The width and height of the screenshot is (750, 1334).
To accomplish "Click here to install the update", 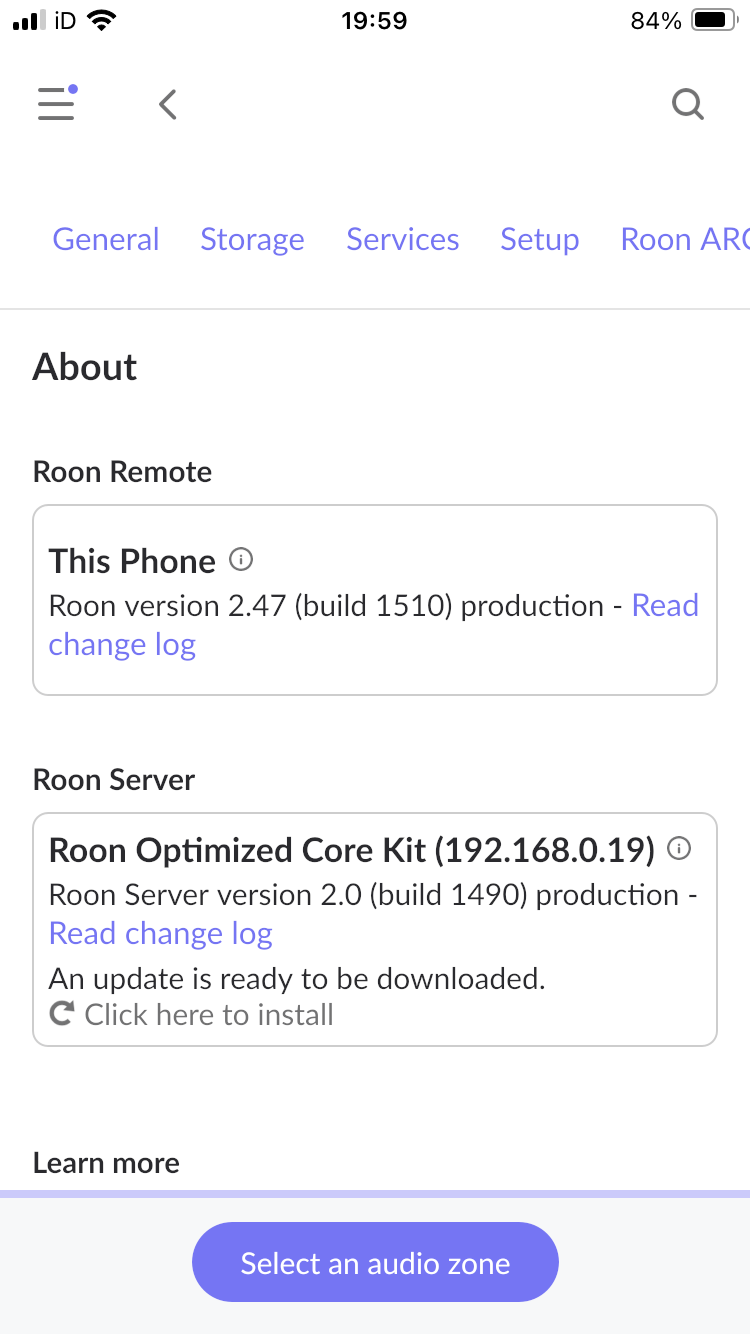I will tap(192, 1015).
